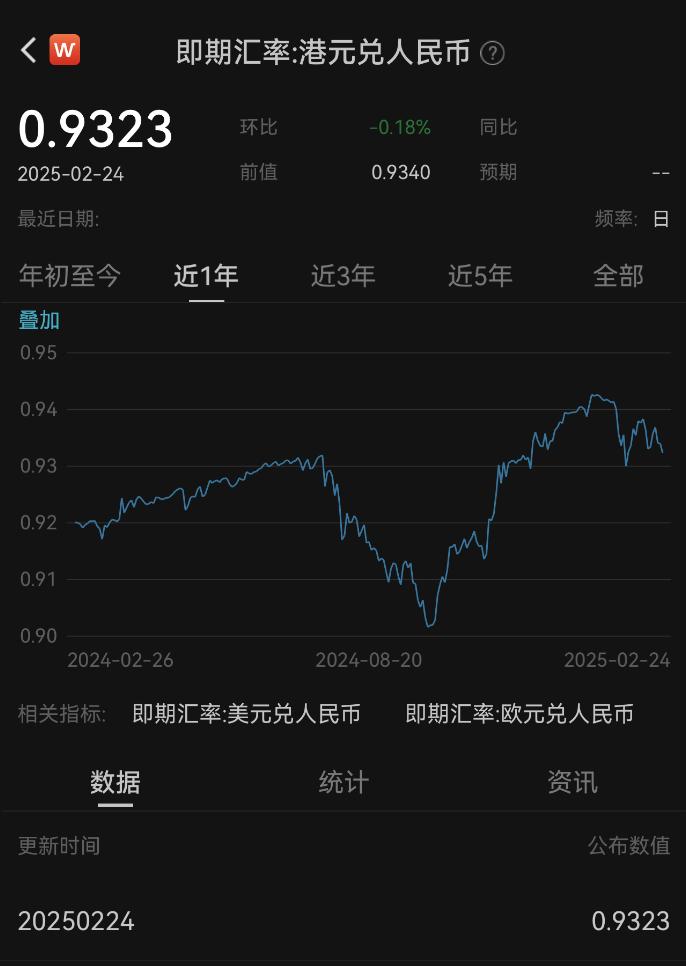Open the help question mark beside the title
This screenshot has width=686, height=966.
492,53
